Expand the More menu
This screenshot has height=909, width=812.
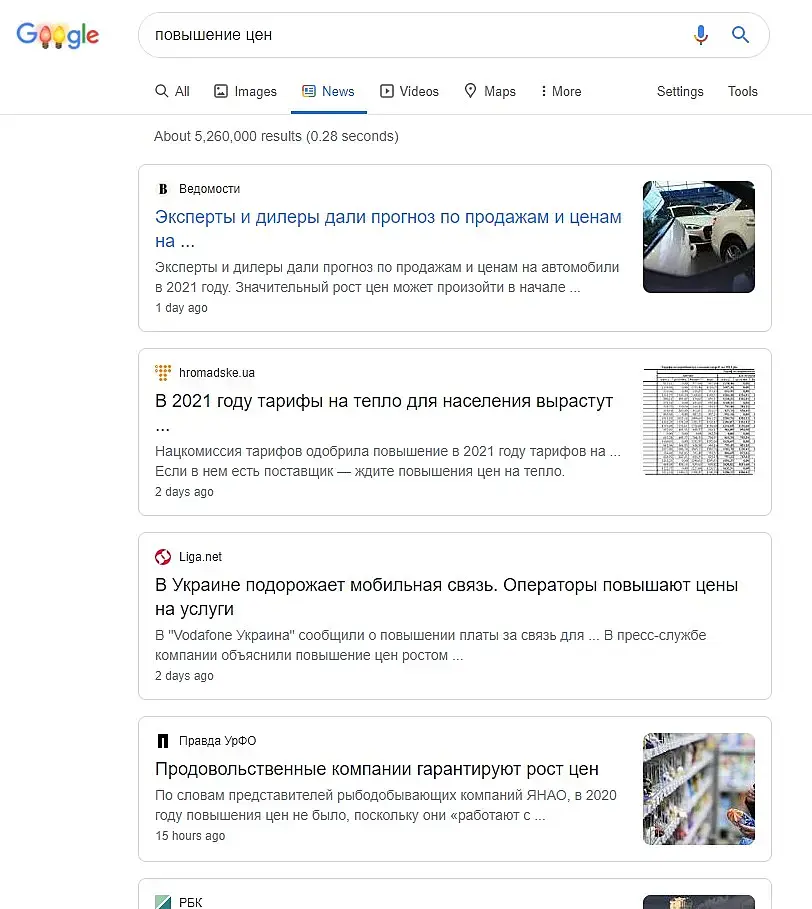click(x=560, y=91)
